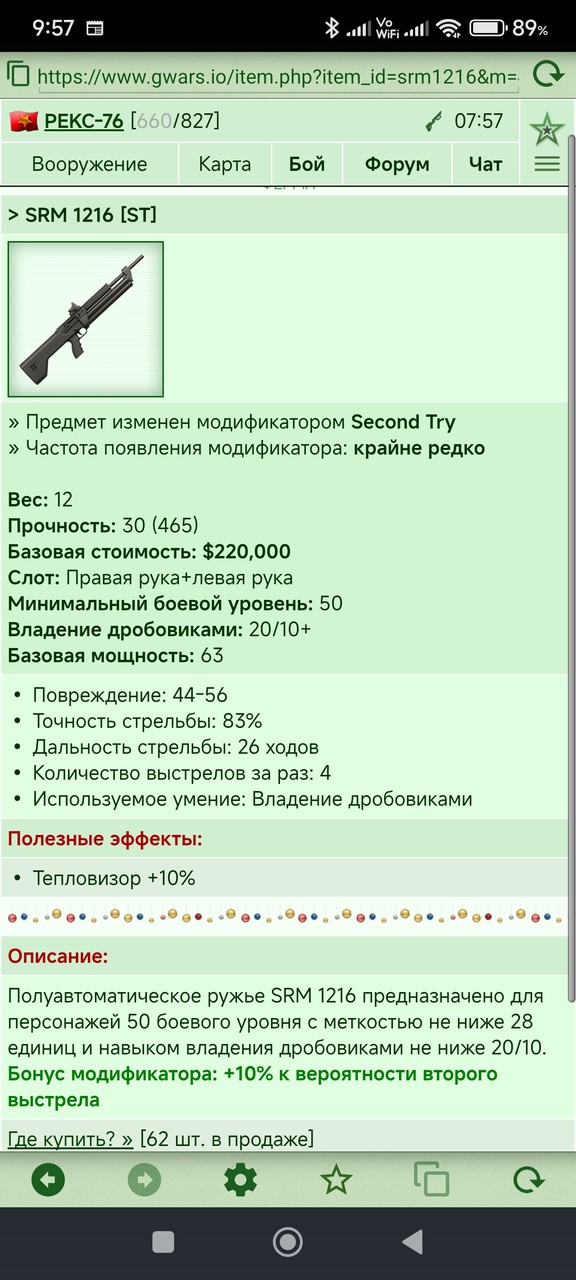
Task: Open the tabs icon beside the URL
Action: pyautogui.click(x=18, y=74)
